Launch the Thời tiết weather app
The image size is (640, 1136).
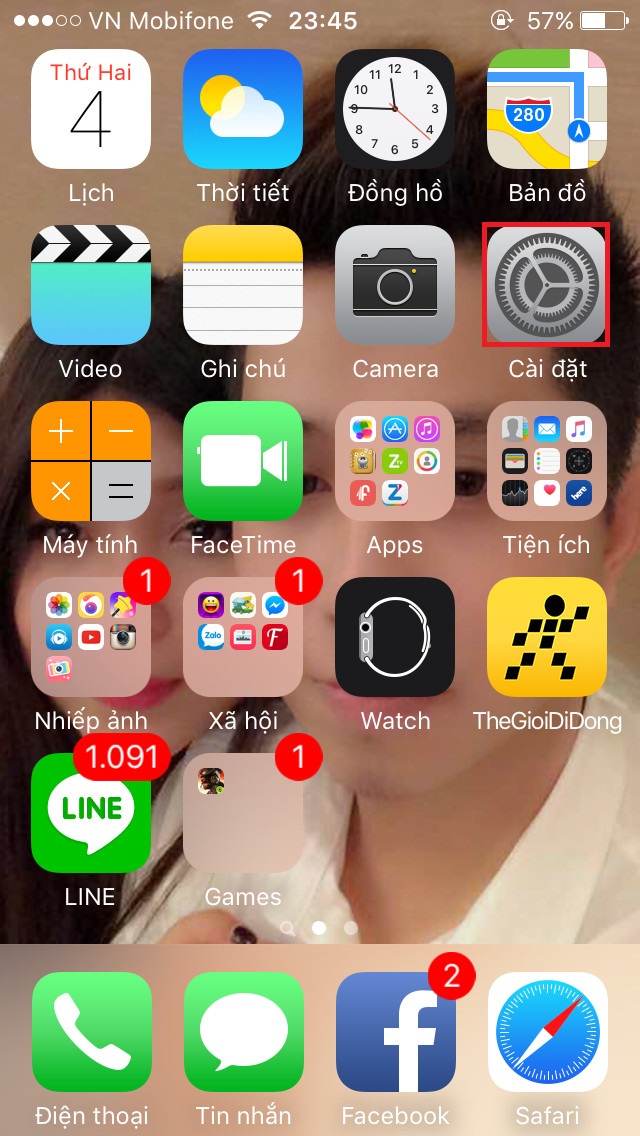243,109
